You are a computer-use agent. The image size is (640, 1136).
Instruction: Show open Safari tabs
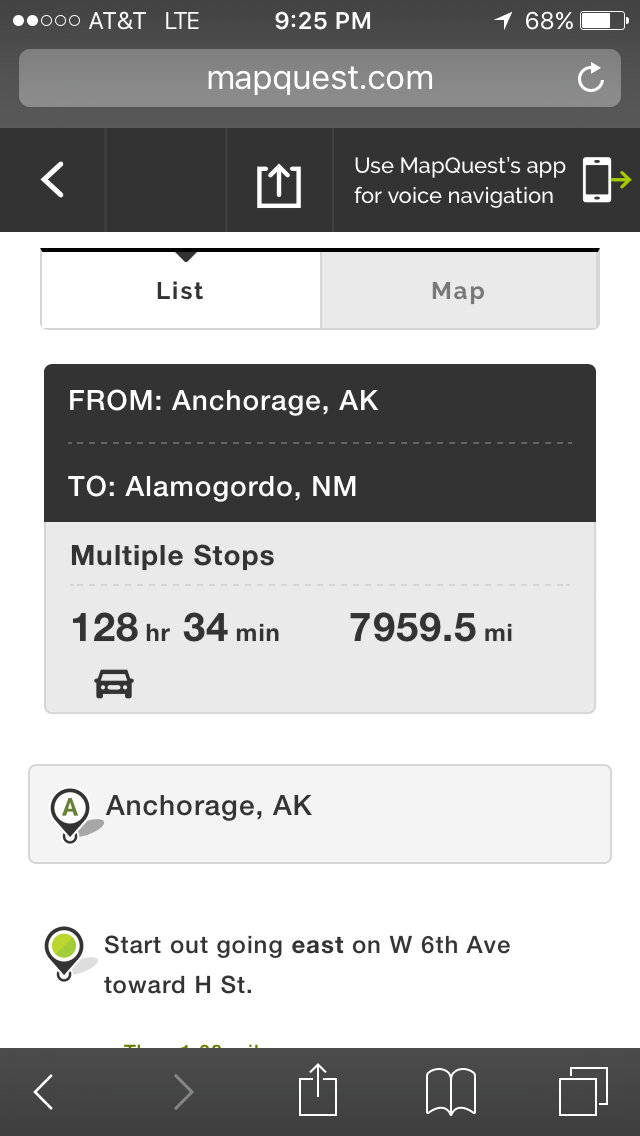pos(583,1091)
